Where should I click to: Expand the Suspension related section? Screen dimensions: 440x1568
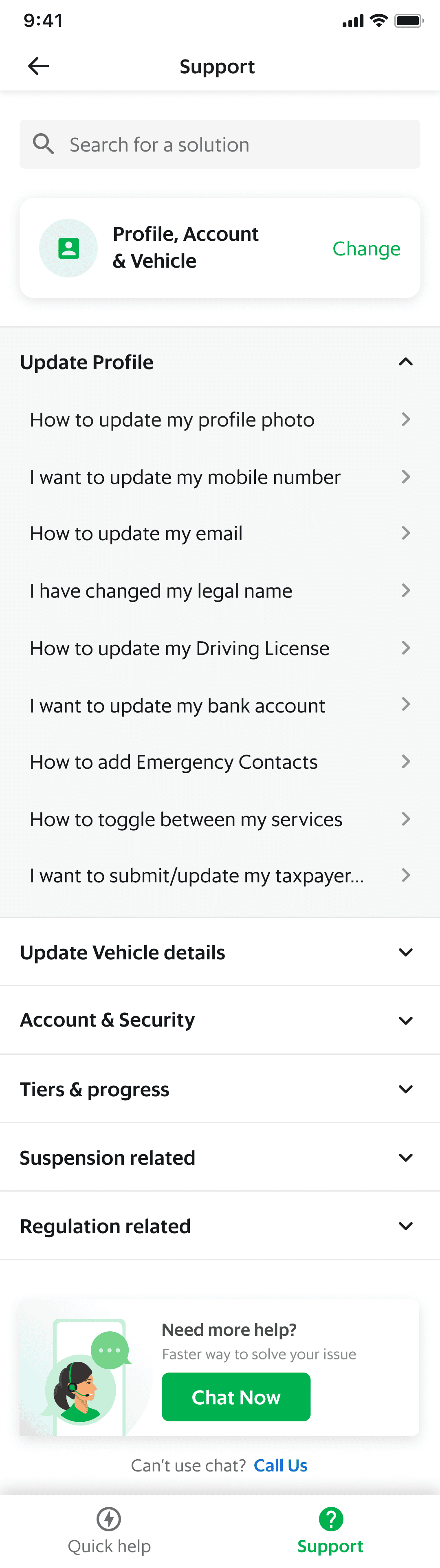[x=220, y=1157]
